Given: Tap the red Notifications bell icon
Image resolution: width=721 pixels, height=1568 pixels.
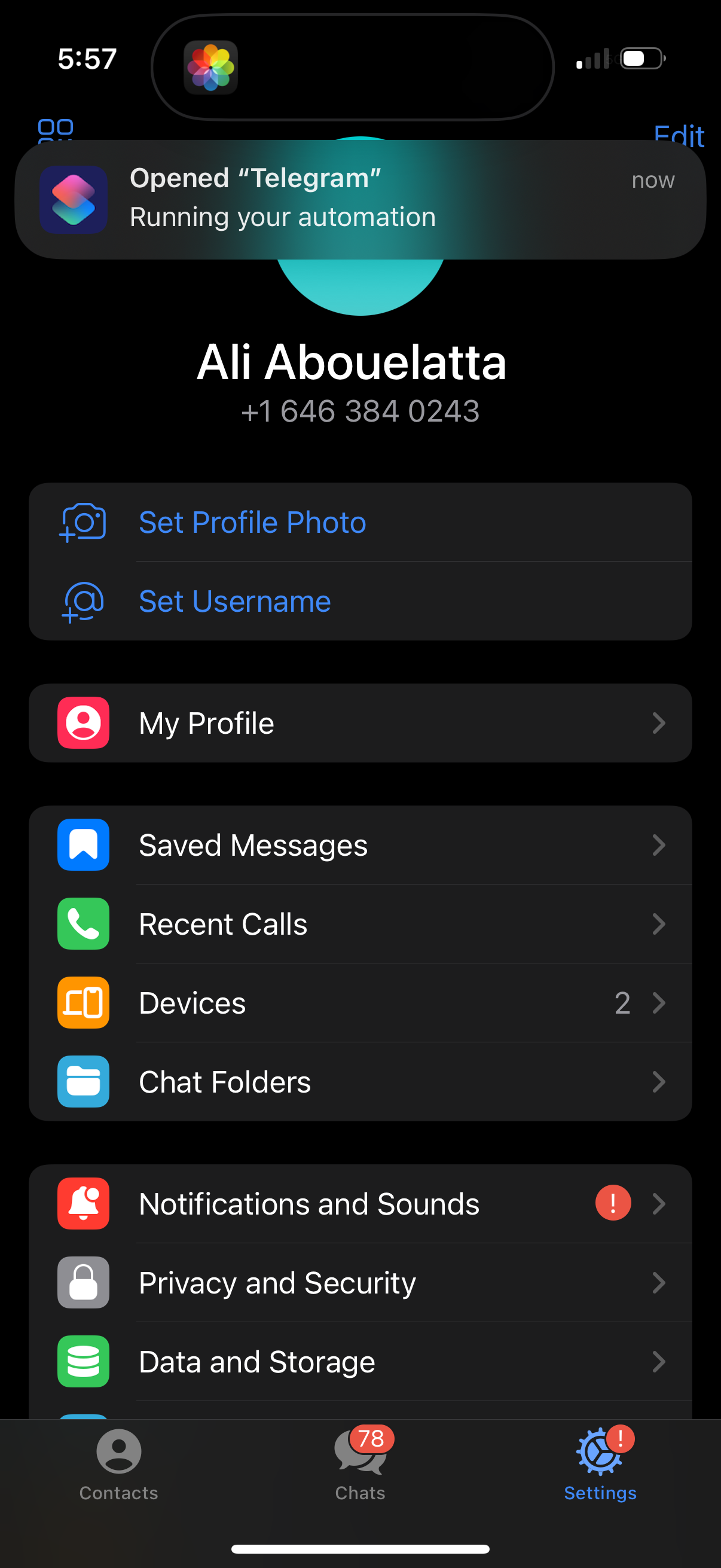Looking at the screenshot, I should 83,1203.
